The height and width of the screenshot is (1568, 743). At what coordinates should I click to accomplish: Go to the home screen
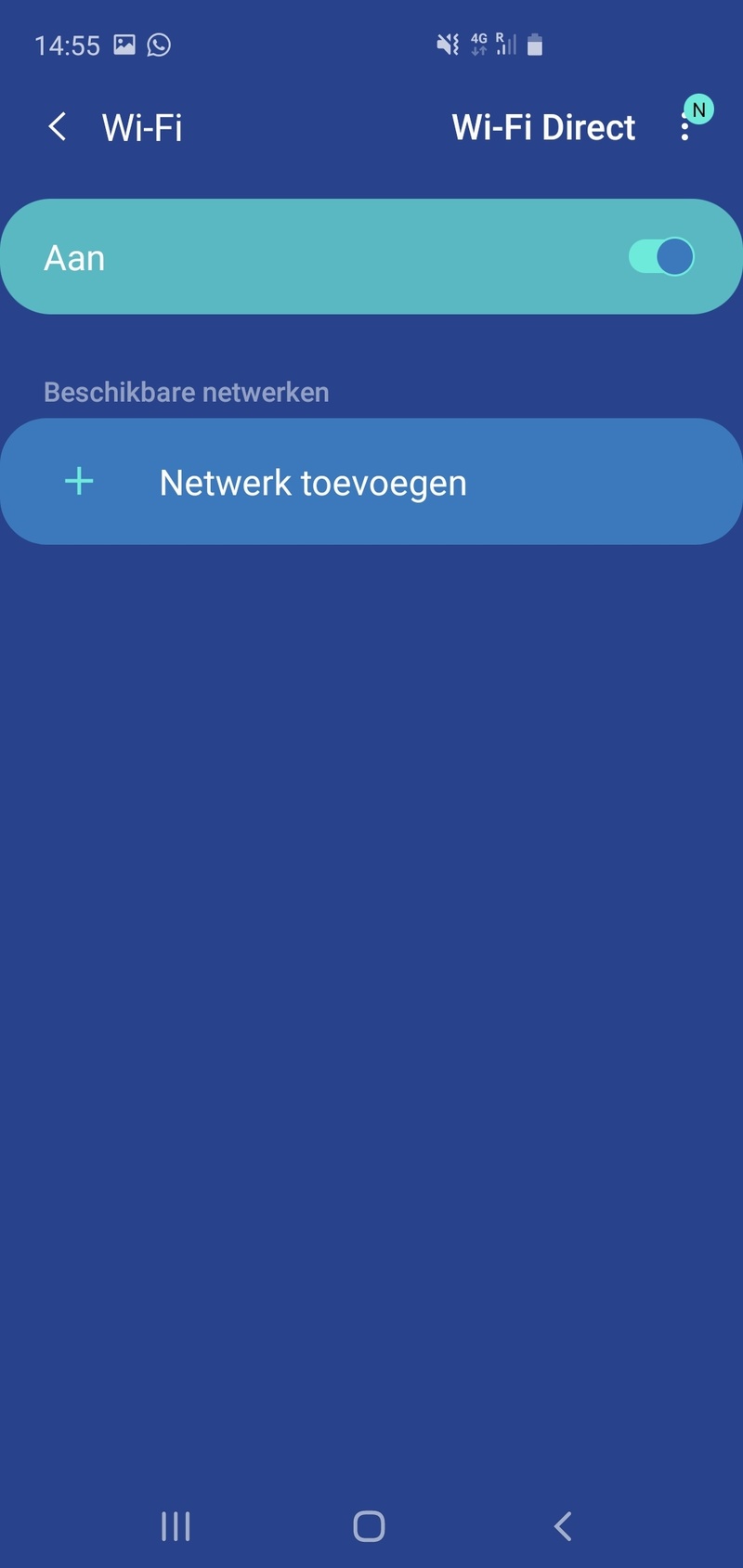(369, 1526)
